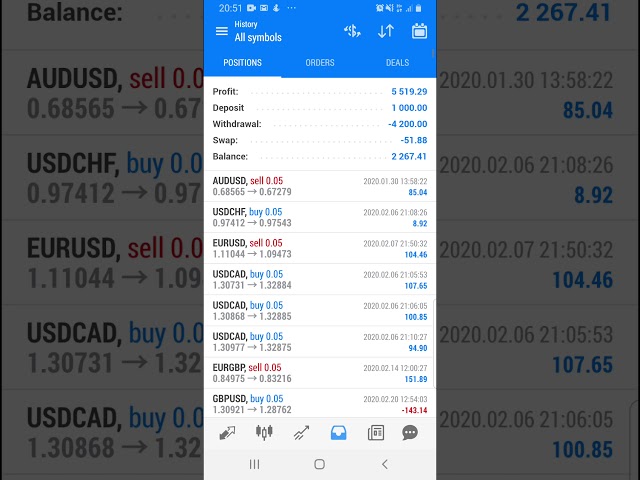Open the News tab
This screenshot has width=640, height=480.
375,433
